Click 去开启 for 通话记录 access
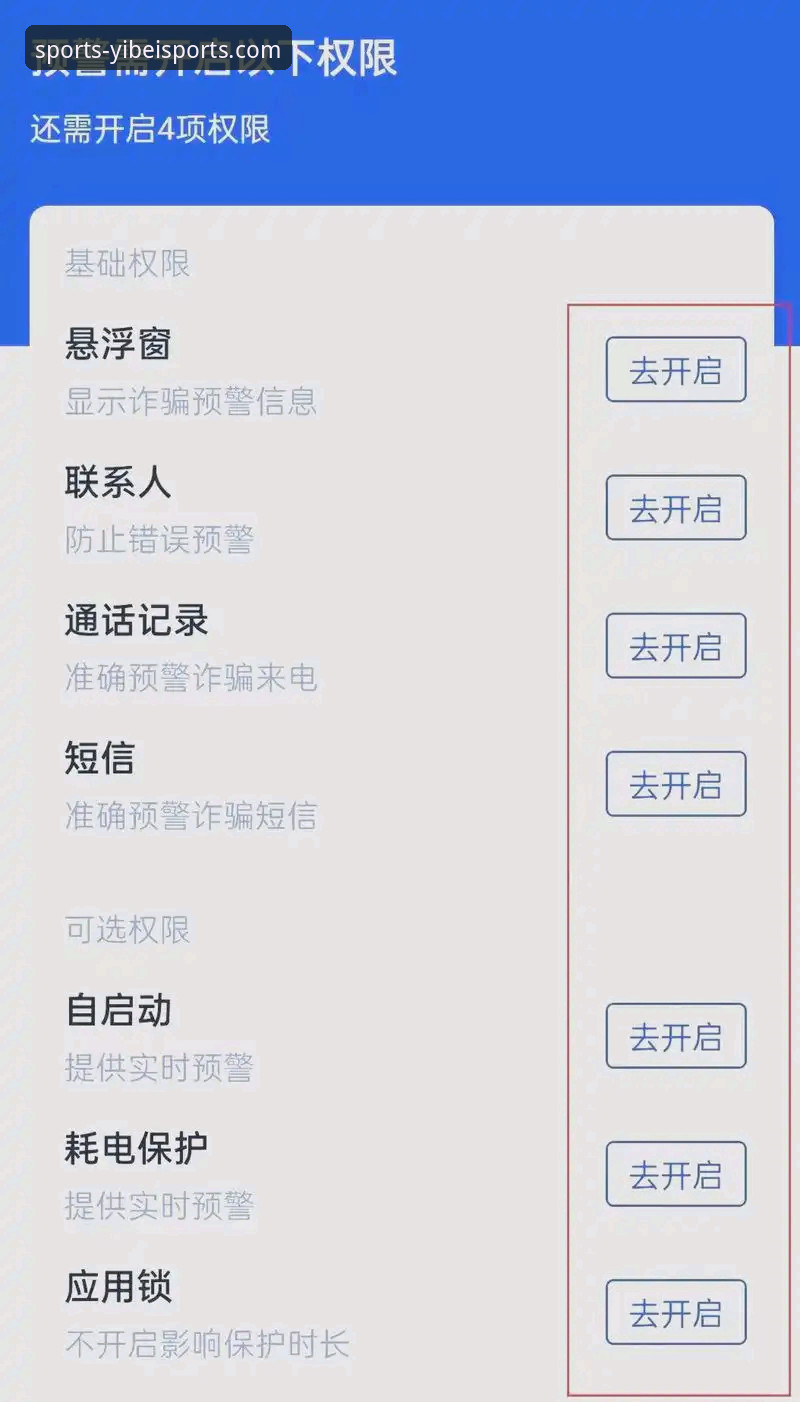 tap(676, 645)
